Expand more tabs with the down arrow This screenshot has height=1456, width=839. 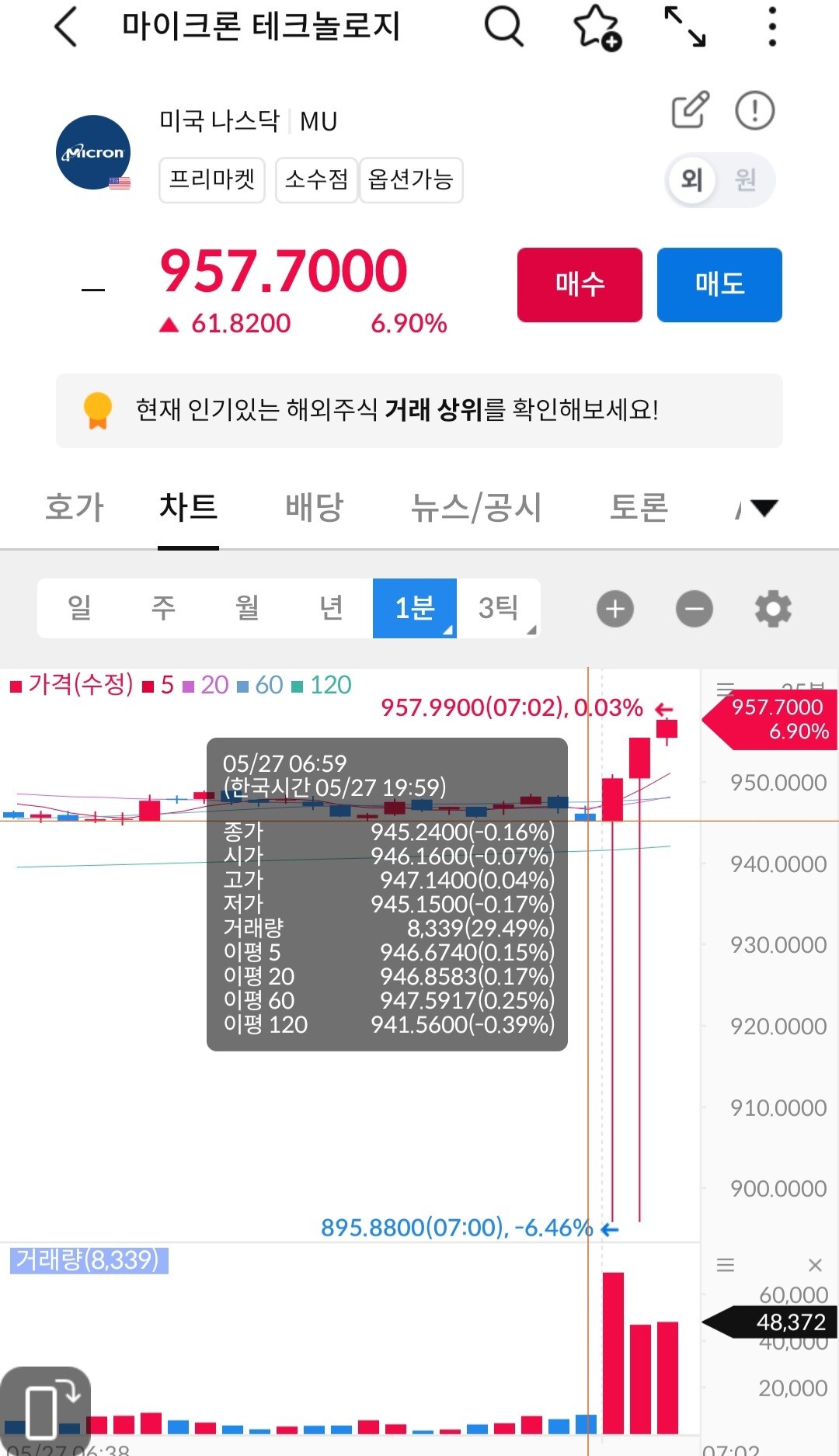764,508
